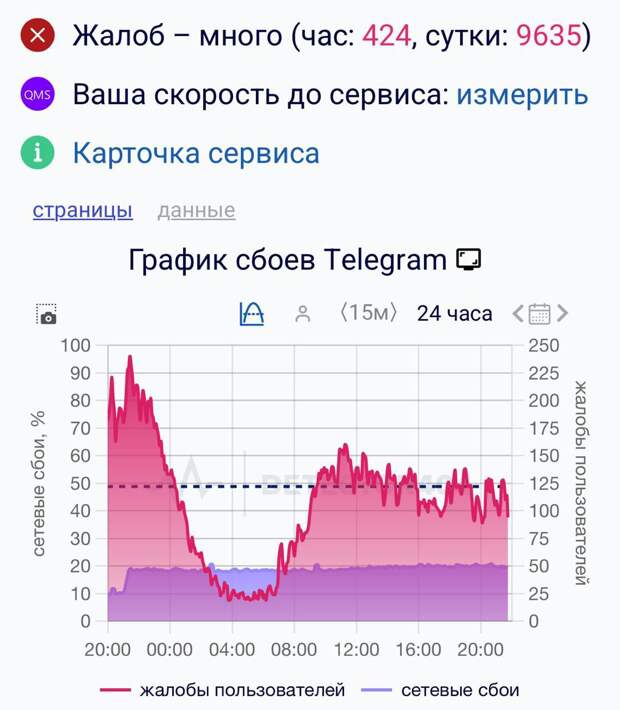Tap the monitor icon beside the chart title
Image resolution: width=620 pixels, height=710 pixels.
point(468,261)
